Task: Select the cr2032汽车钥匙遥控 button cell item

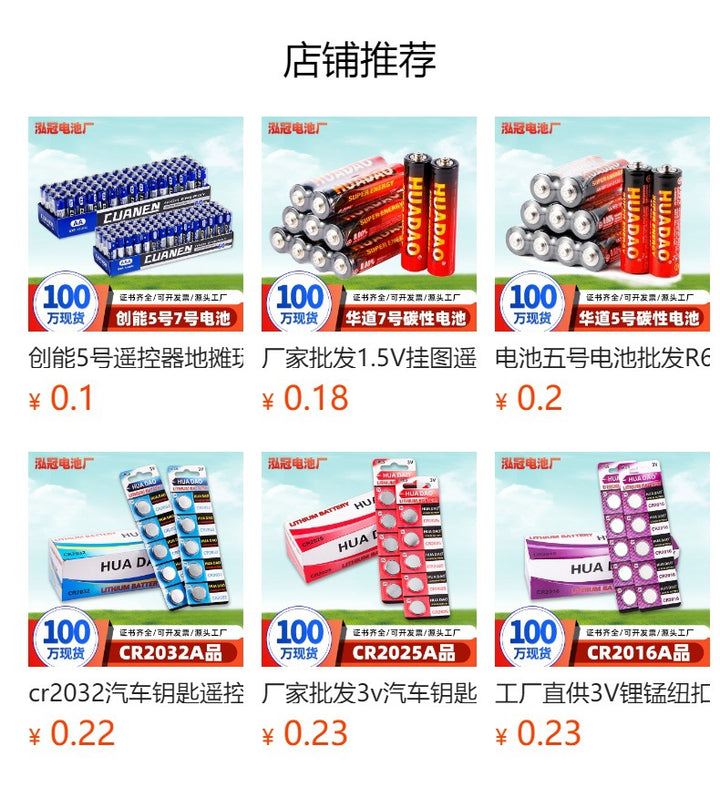Action: (135, 560)
